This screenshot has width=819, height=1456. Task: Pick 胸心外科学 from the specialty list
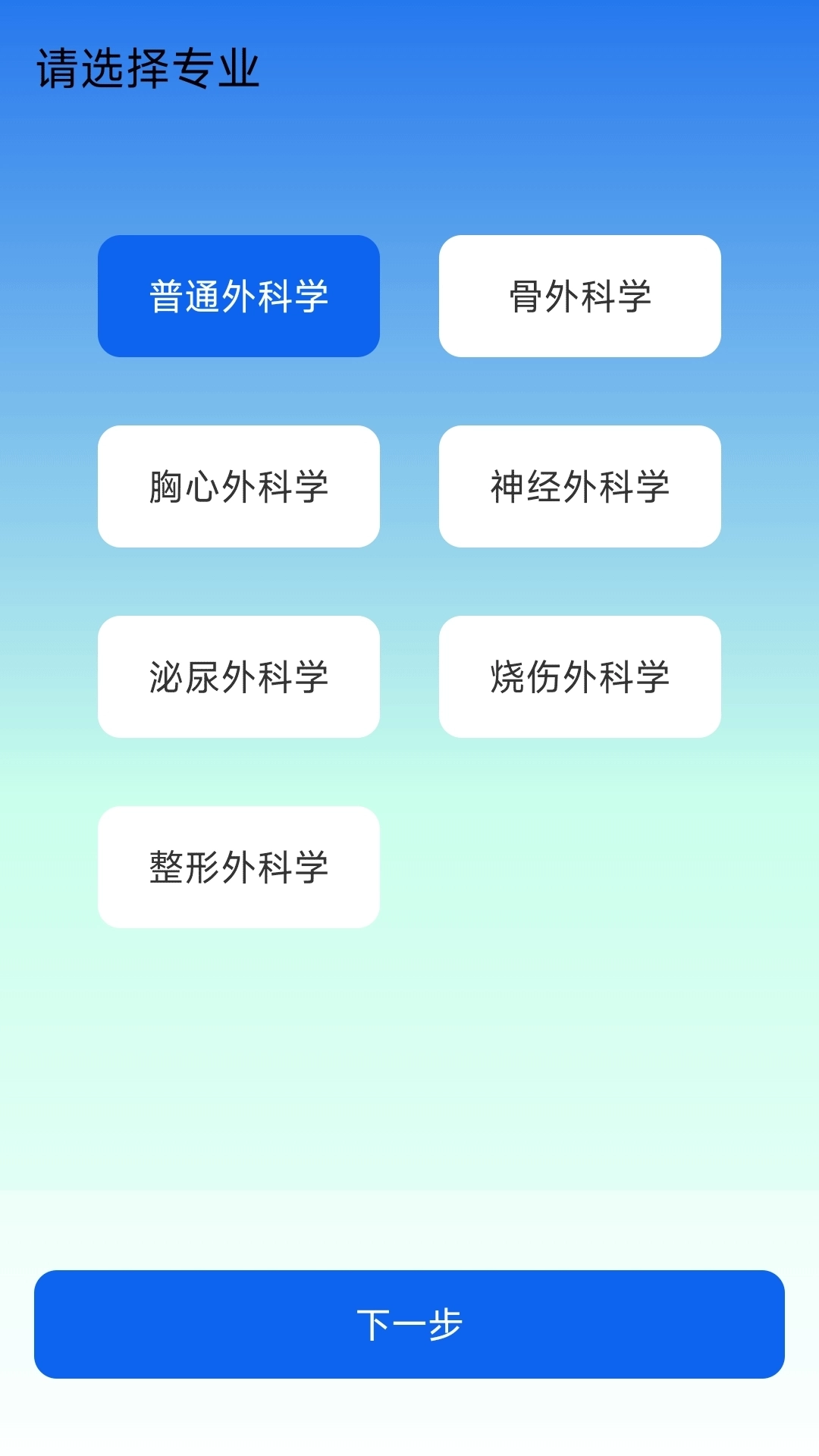click(238, 486)
